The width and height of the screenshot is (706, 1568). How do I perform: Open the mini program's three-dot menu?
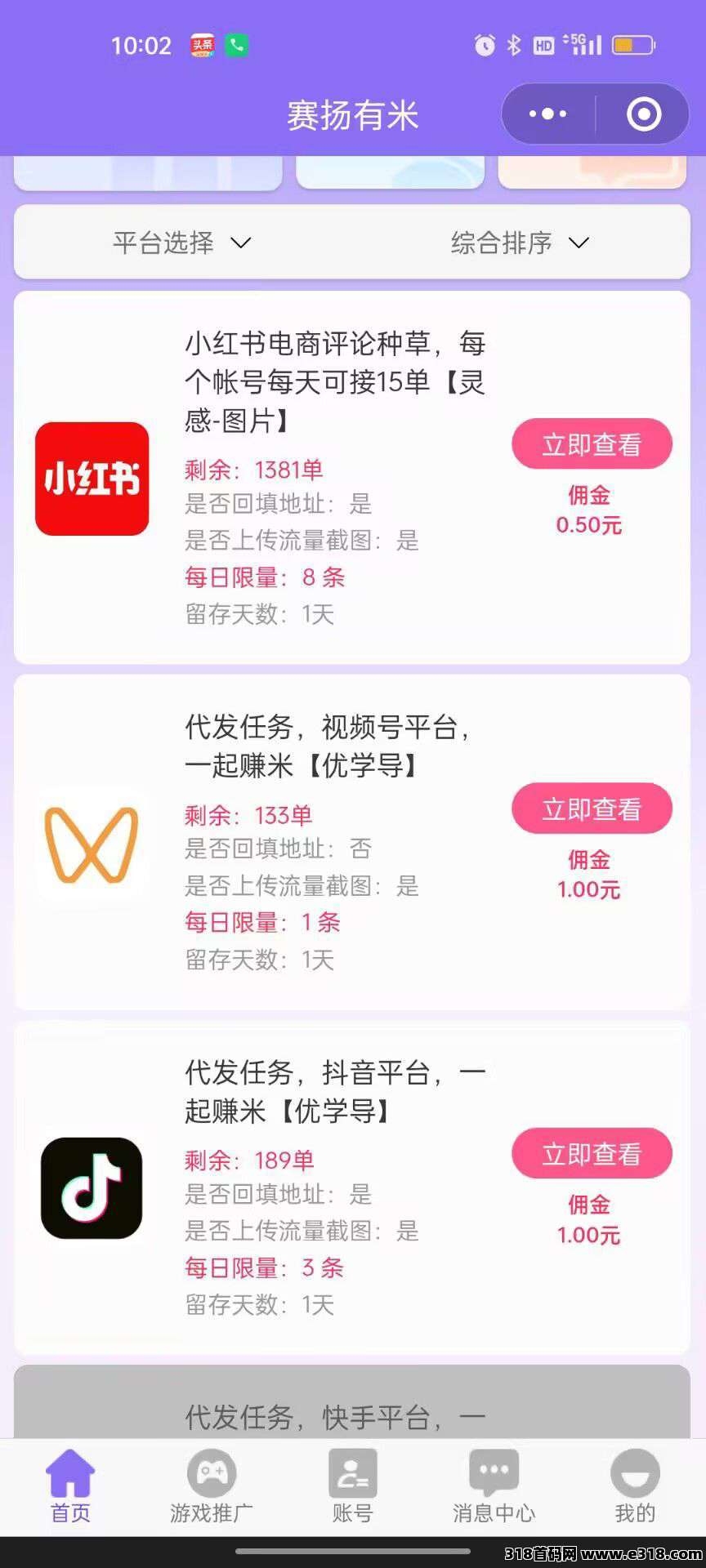(x=547, y=114)
